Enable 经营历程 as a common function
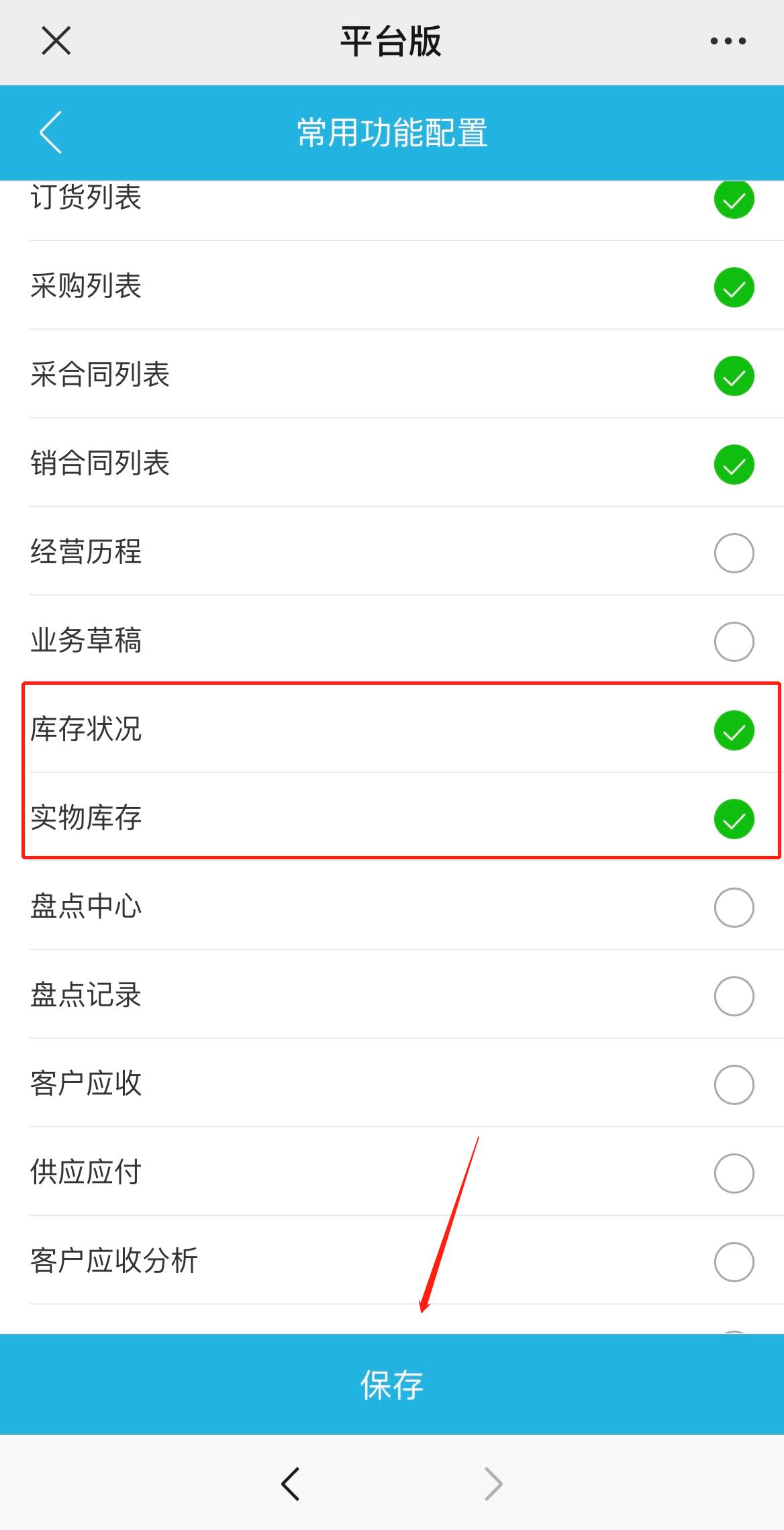Viewport: 784px width, 1530px height. click(734, 553)
